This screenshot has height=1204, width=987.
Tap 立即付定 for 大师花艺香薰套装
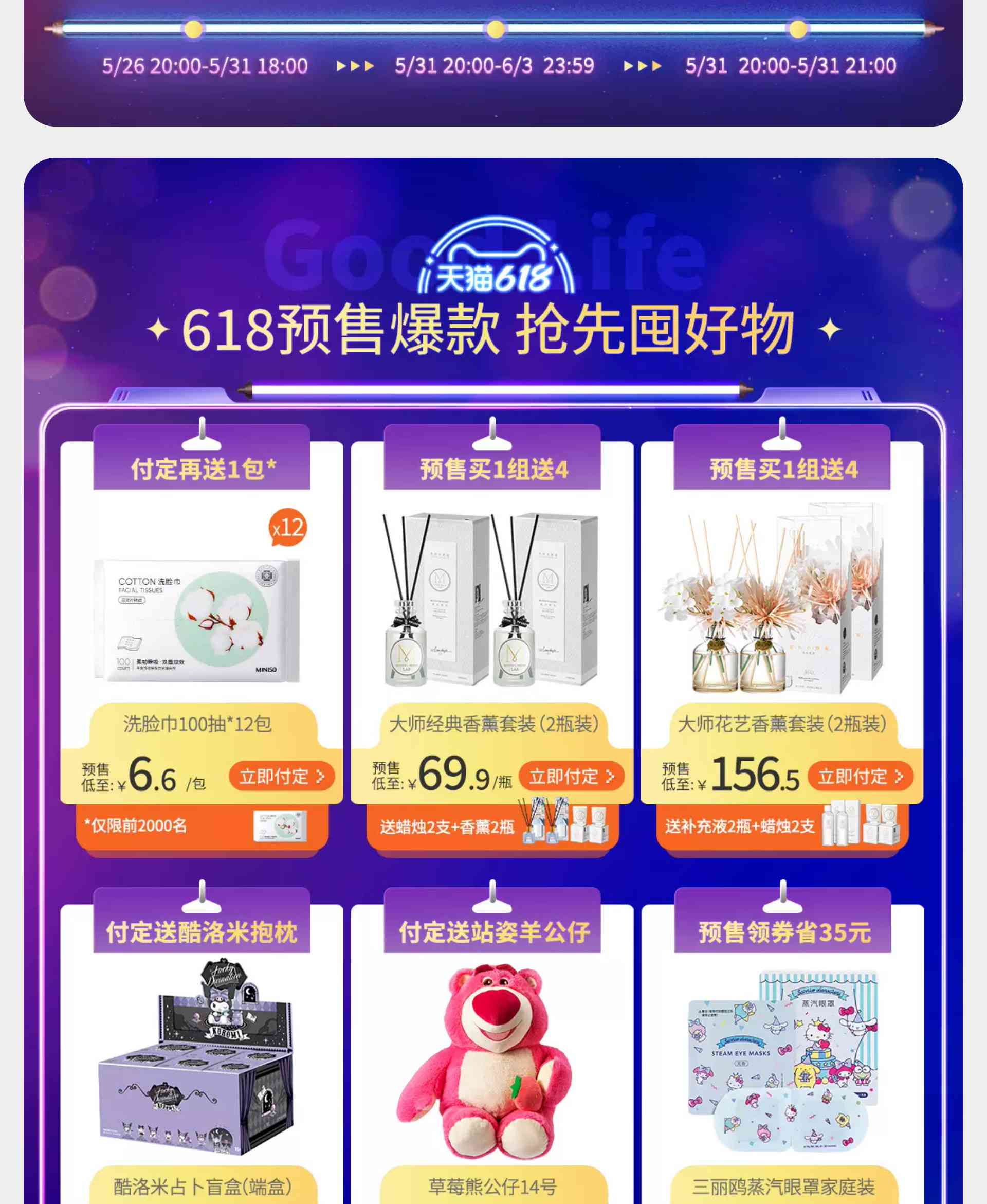(x=860, y=776)
